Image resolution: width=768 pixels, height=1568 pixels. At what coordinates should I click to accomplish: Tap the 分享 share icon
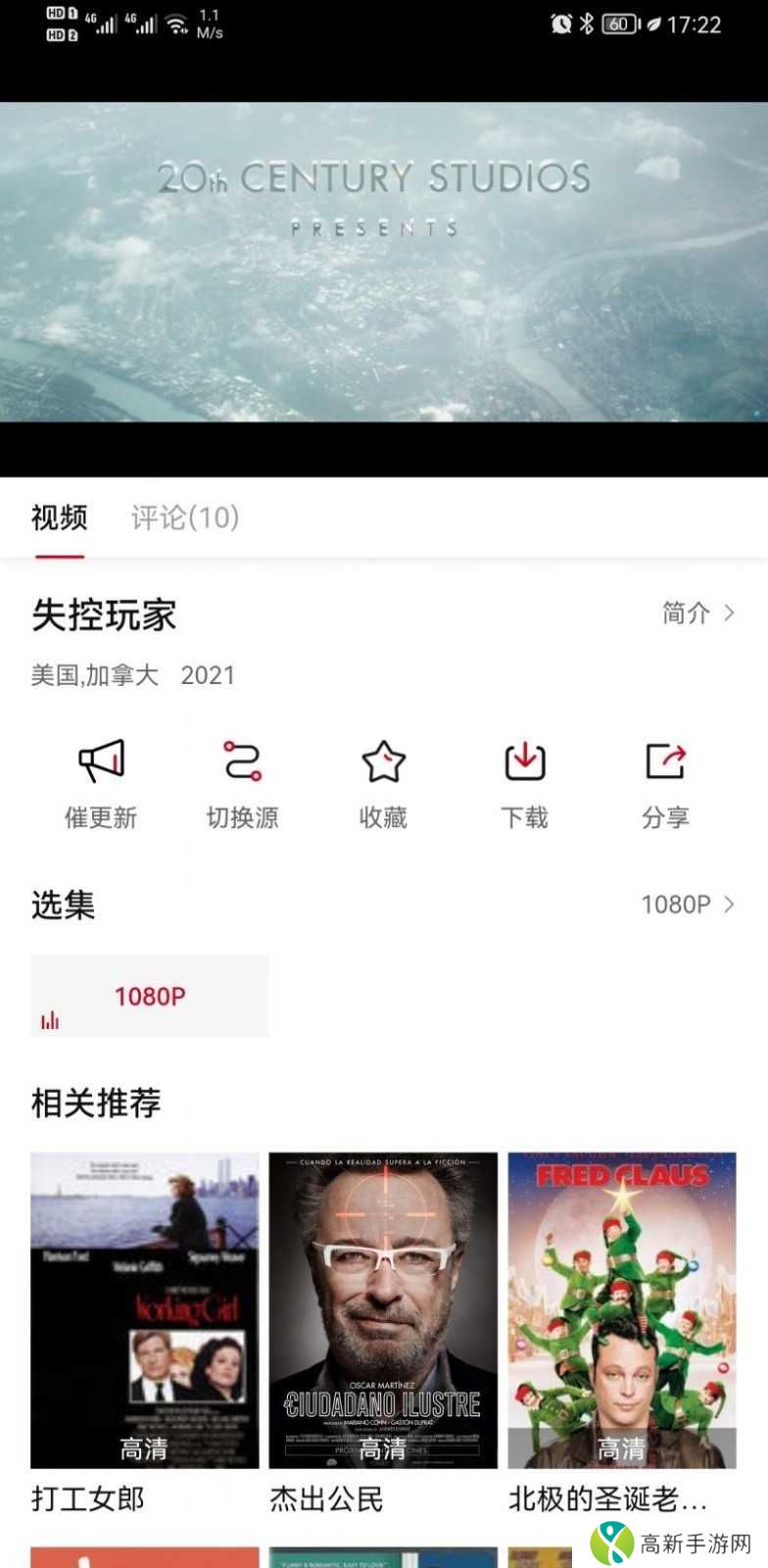click(x=665, y=762)
